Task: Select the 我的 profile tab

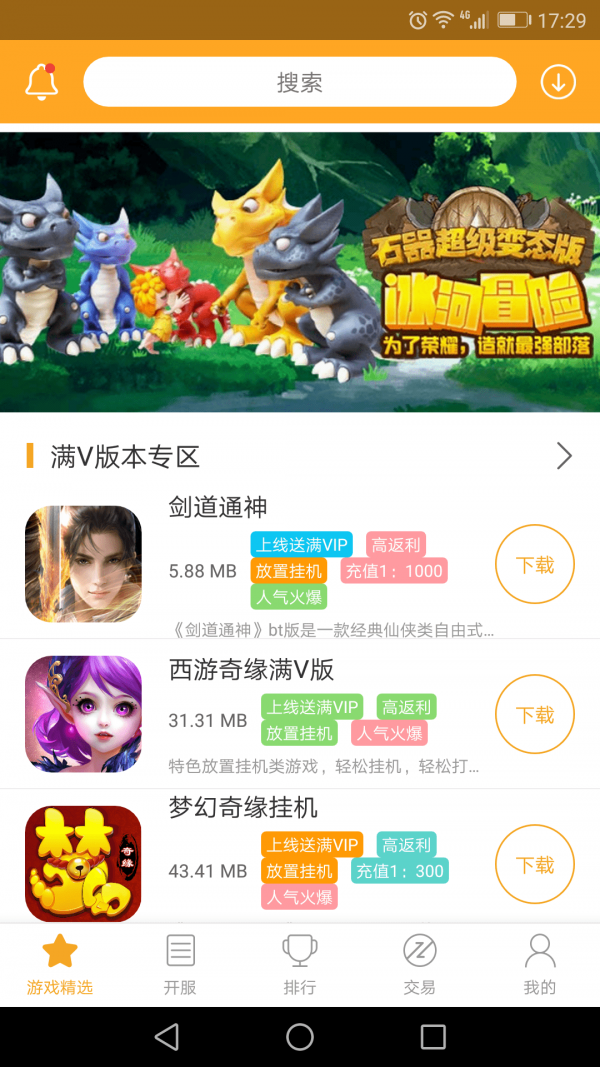Action: pos(539,965)
